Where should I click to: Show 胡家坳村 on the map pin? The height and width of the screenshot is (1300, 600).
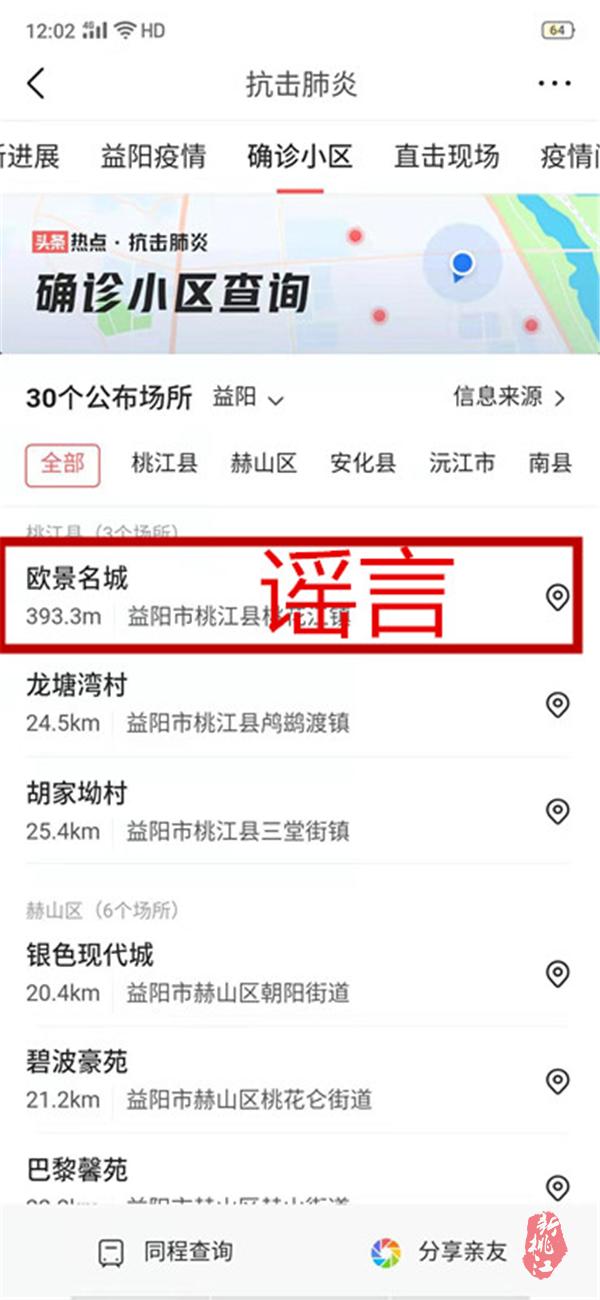point(557,811)
